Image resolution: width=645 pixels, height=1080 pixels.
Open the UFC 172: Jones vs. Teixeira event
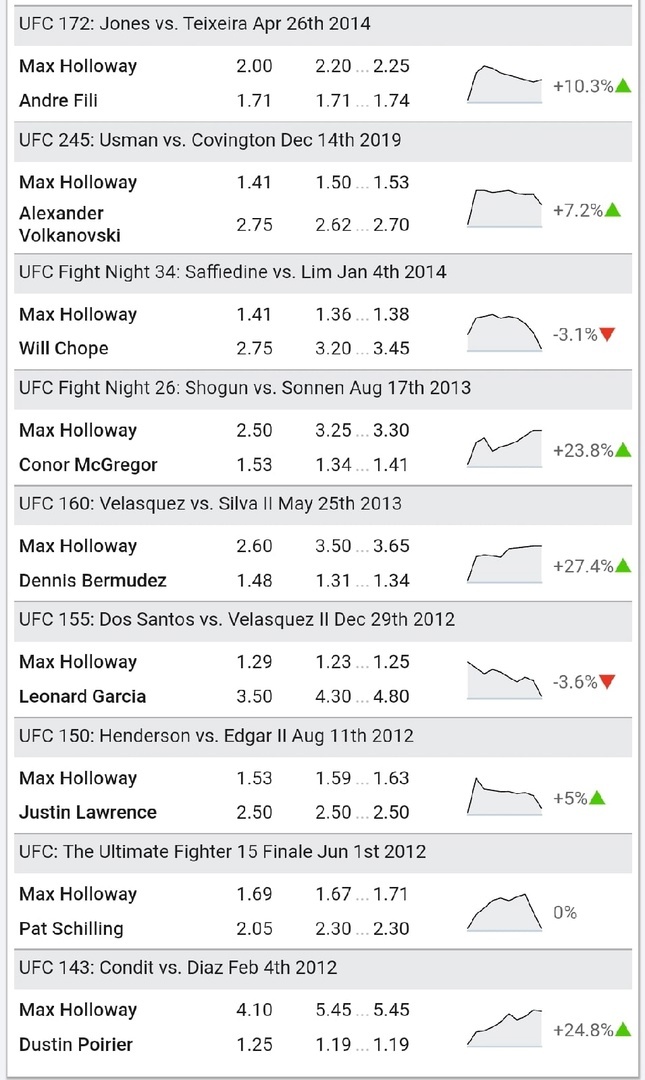135,24
